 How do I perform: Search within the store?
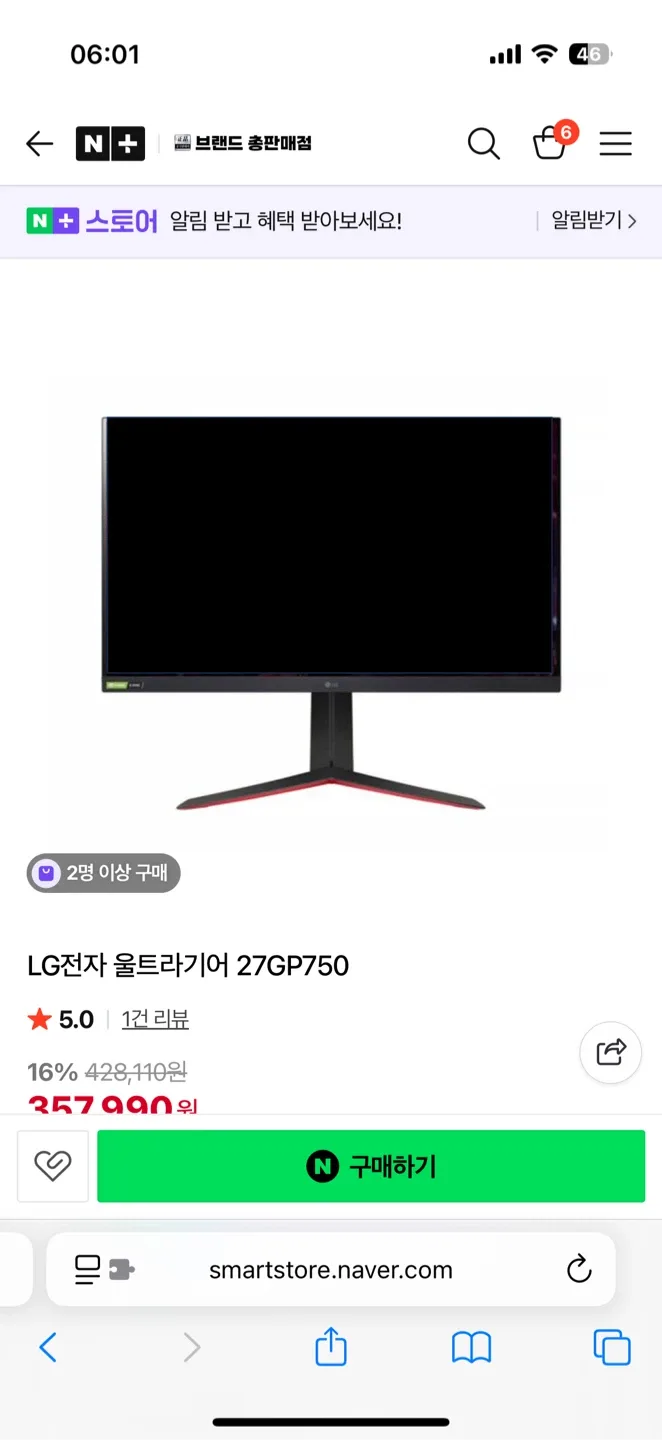coord(483,144)
